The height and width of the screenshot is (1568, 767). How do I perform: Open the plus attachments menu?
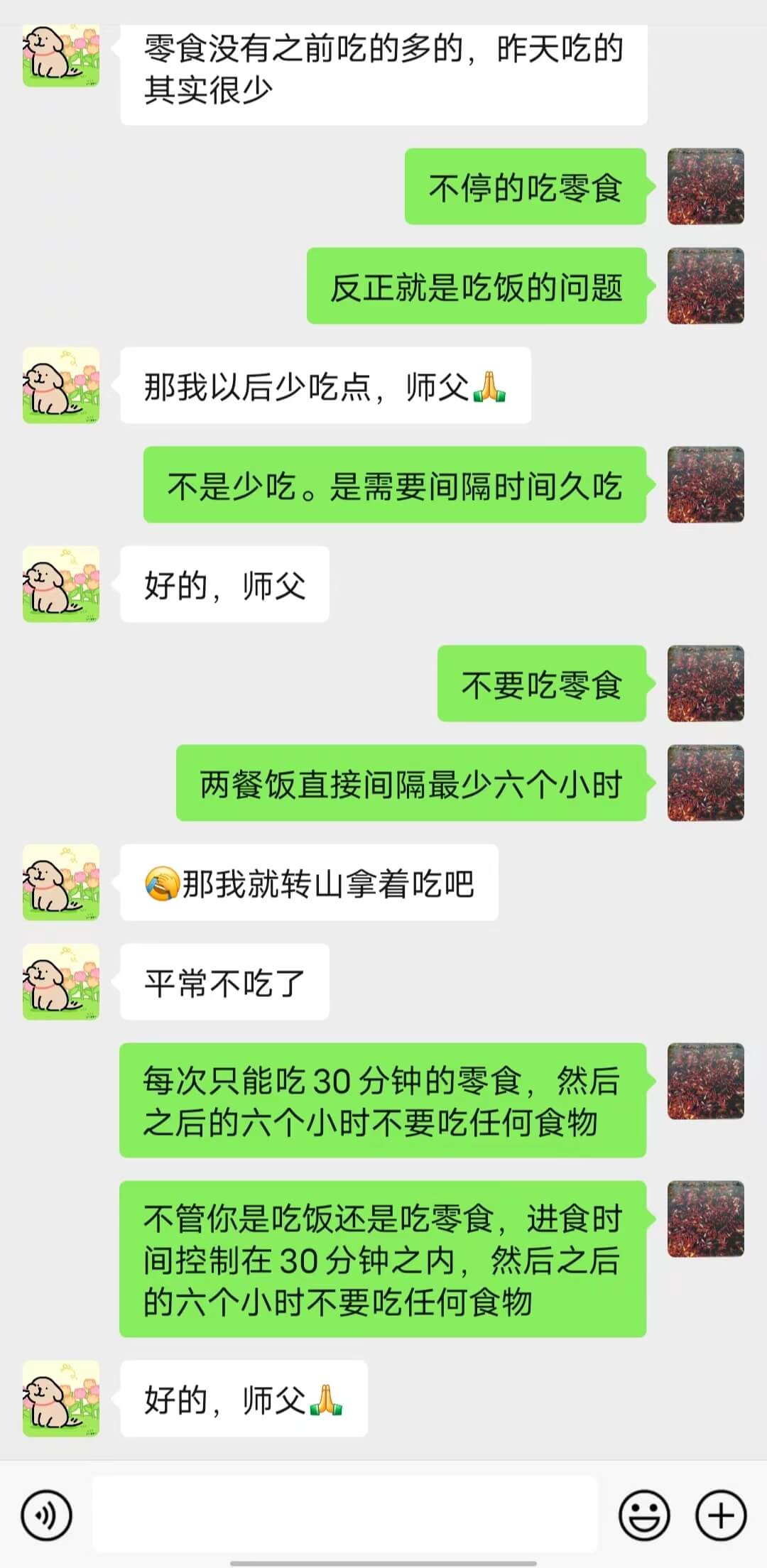(721, 1515)
